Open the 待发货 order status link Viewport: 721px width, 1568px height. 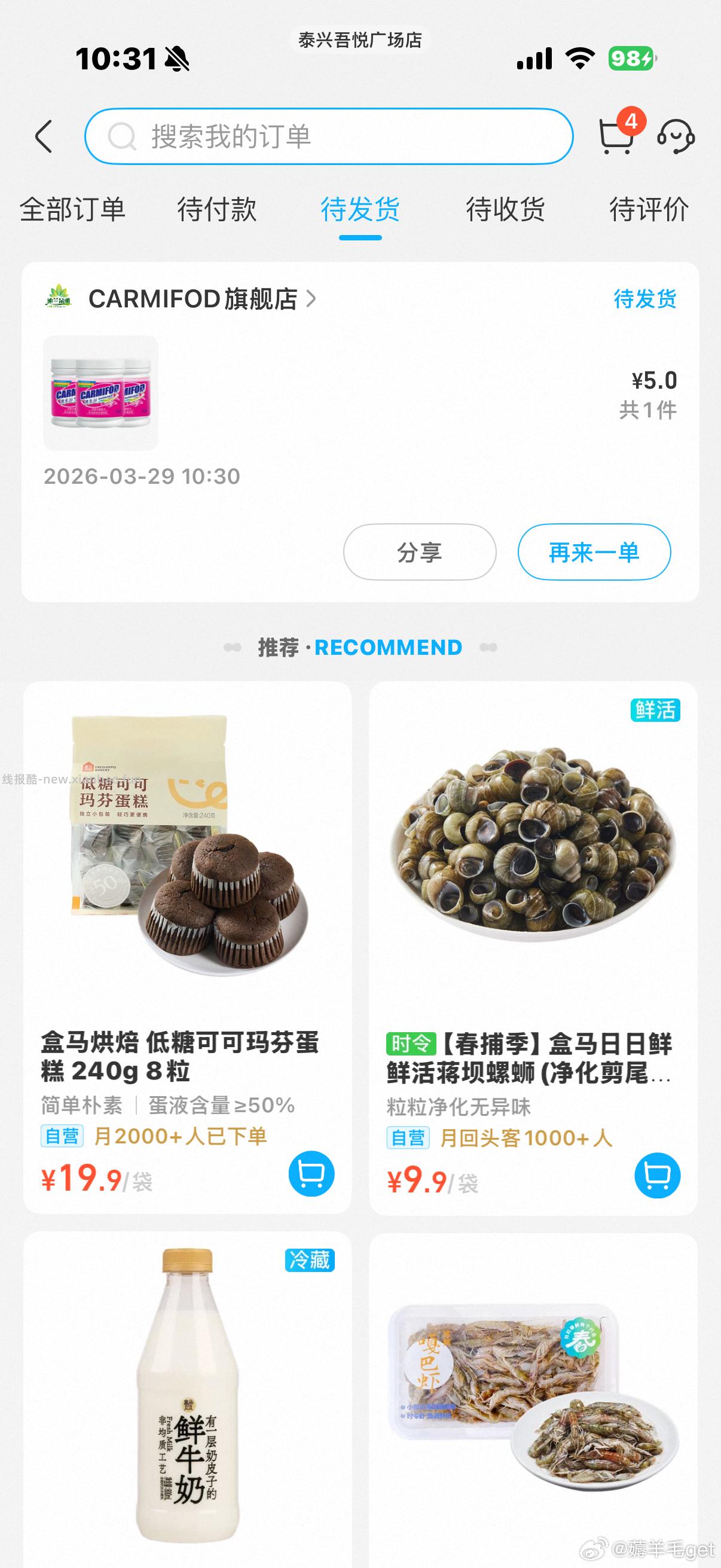pos(645,299)
